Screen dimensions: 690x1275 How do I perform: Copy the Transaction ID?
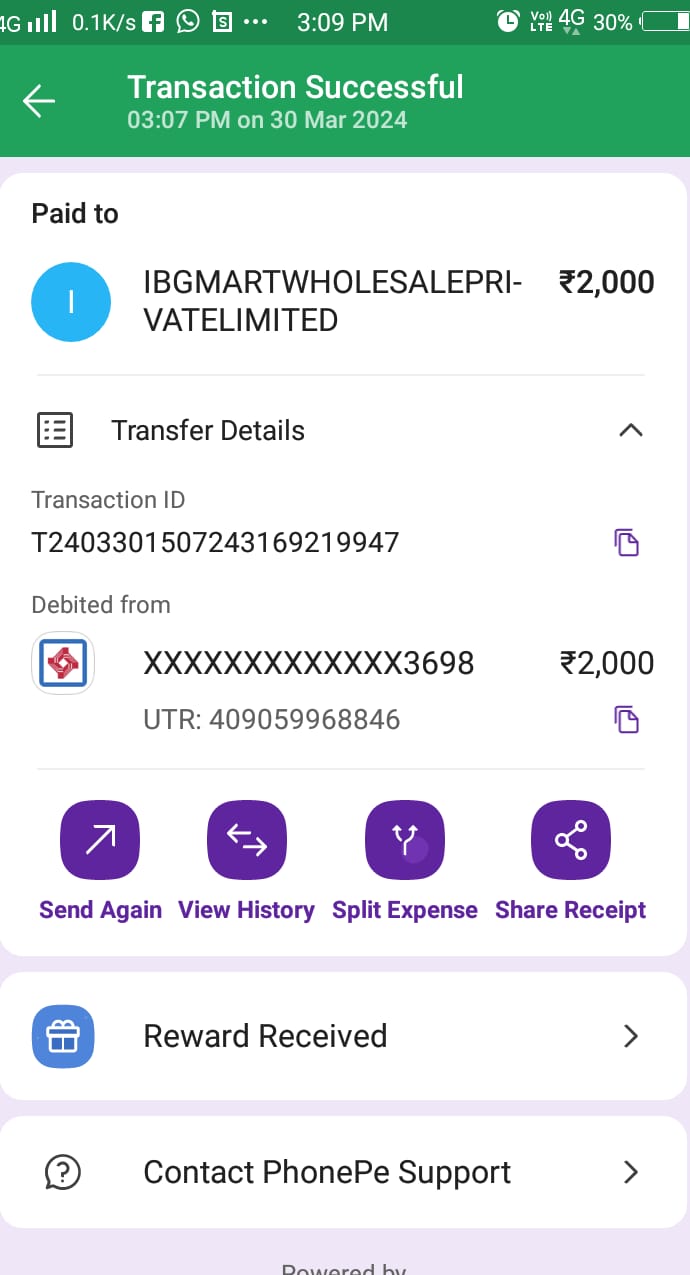click(x=627, y=543)
